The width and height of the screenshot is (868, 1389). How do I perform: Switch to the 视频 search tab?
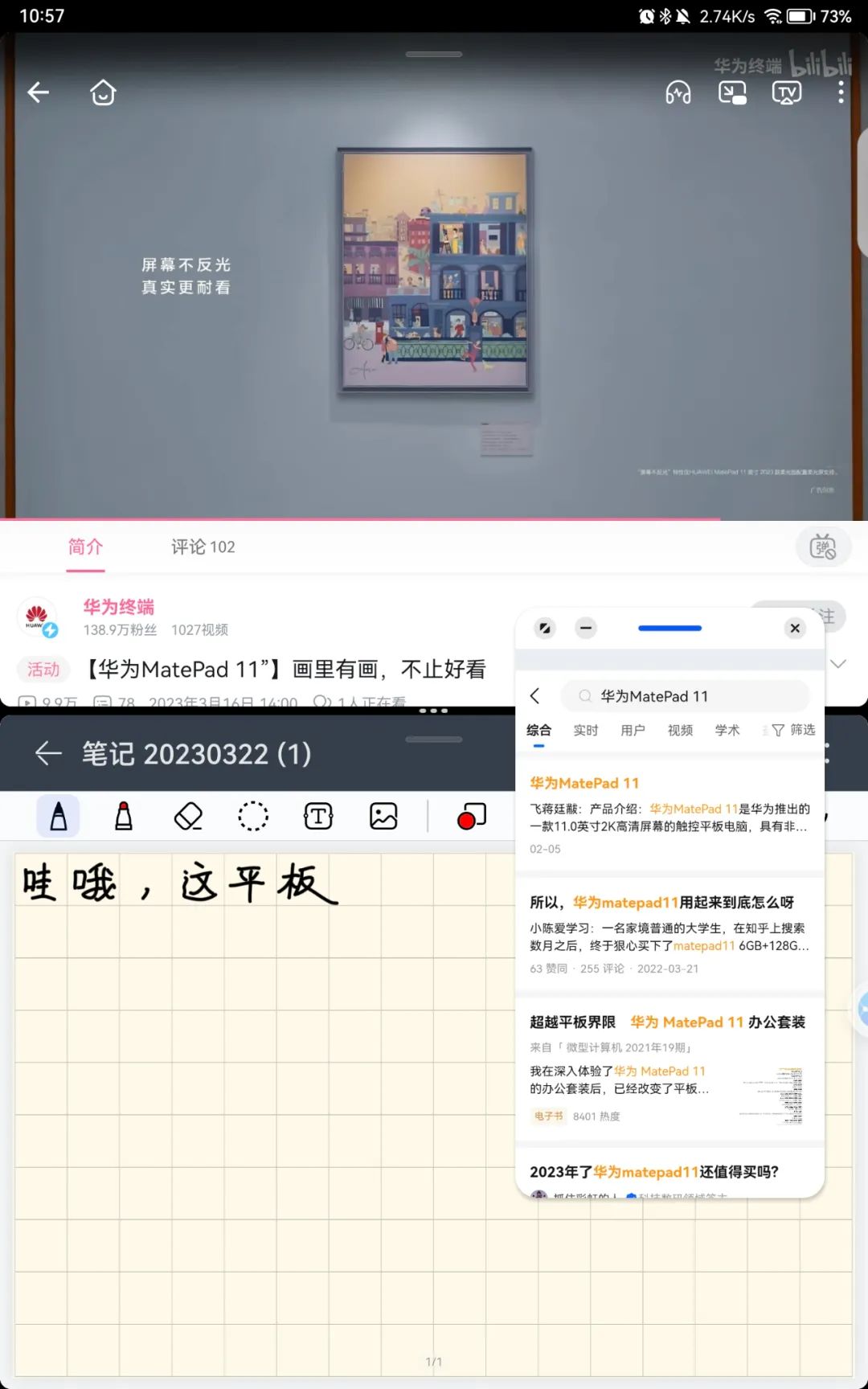click(680, 730)
